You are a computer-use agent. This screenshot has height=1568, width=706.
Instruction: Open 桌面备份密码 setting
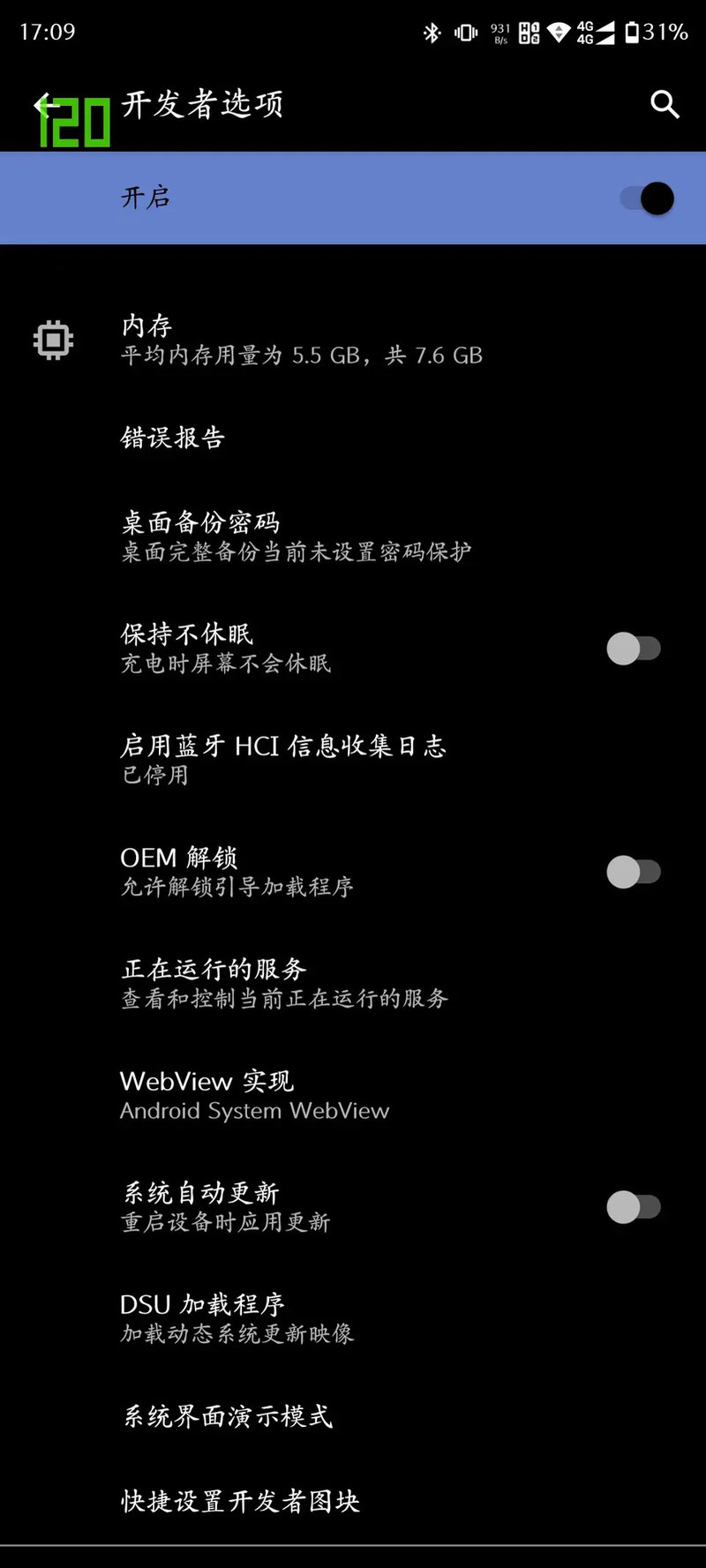pyautogui.click(x=296, y=536)
